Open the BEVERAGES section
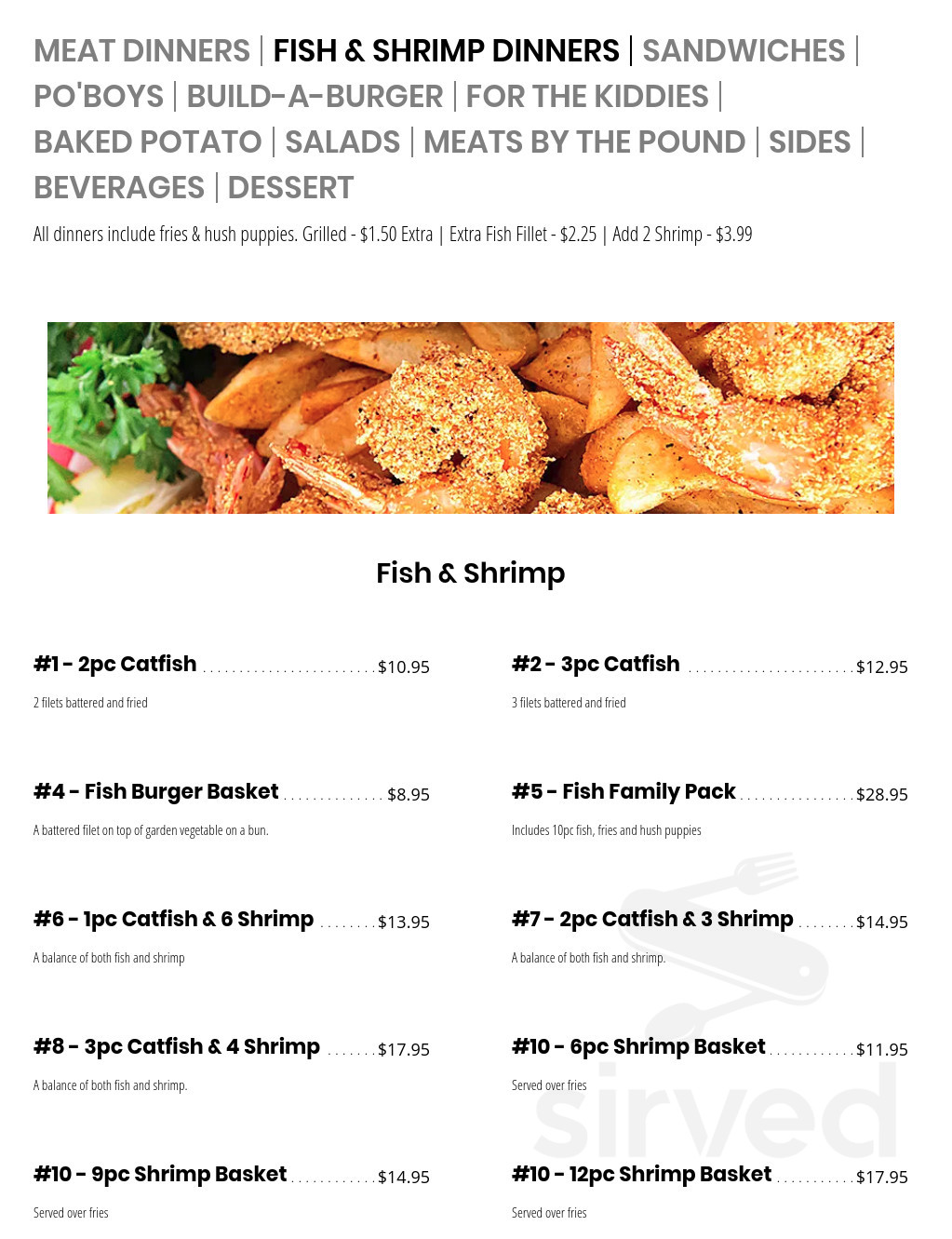952x1239 pixels. 118,188
